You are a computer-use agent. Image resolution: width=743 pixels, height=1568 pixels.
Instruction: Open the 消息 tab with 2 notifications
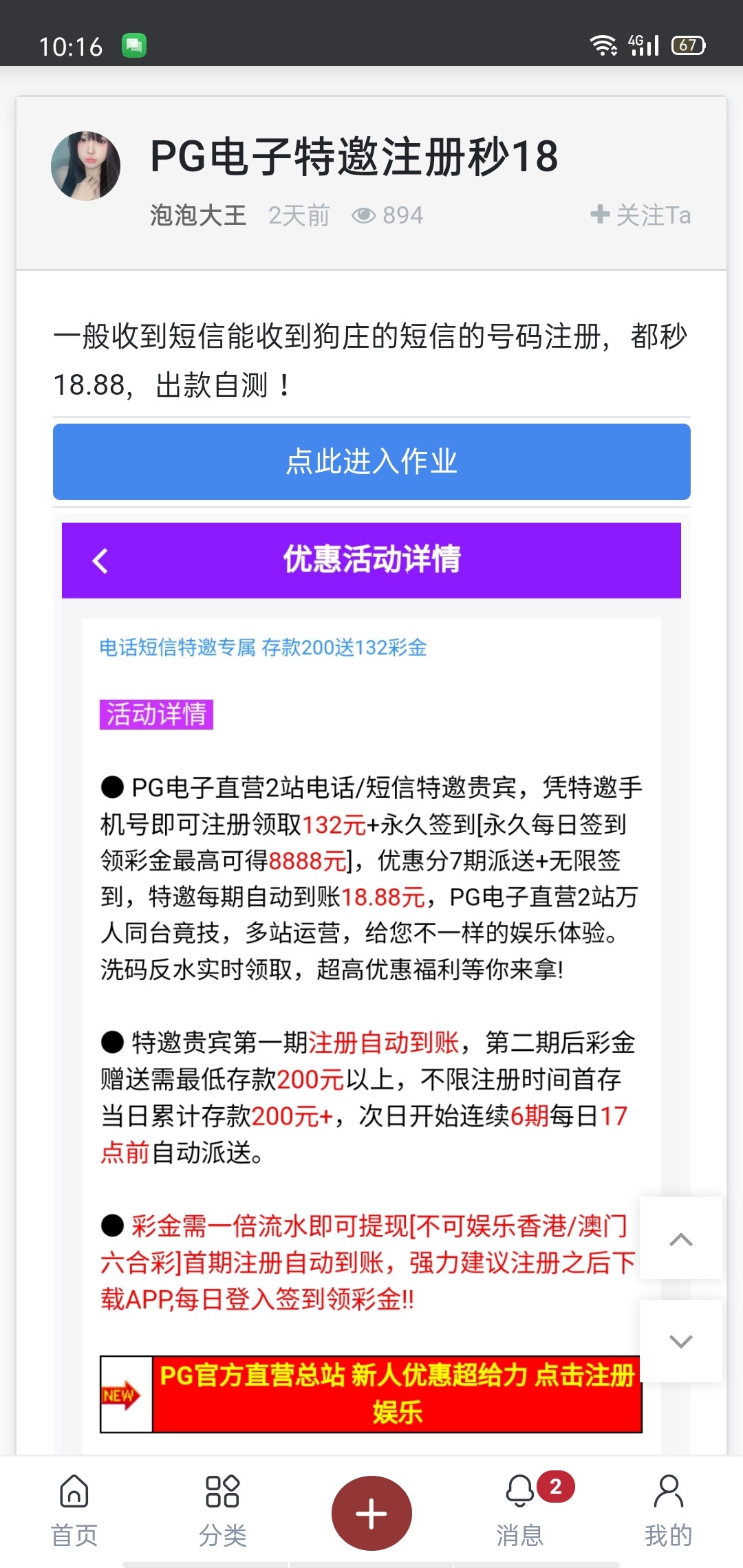click(x=521, y=1512)
